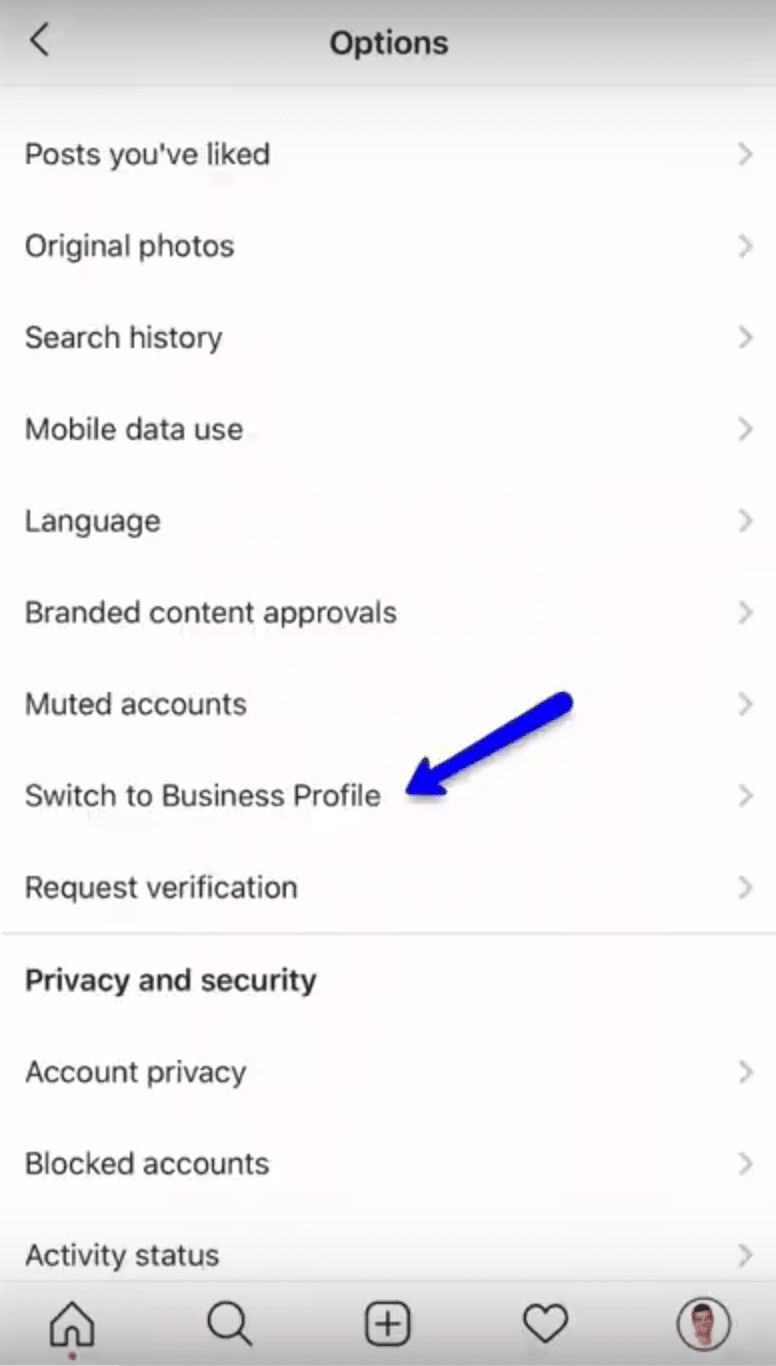Switch to the Search tab

[x=230, y=1326]
